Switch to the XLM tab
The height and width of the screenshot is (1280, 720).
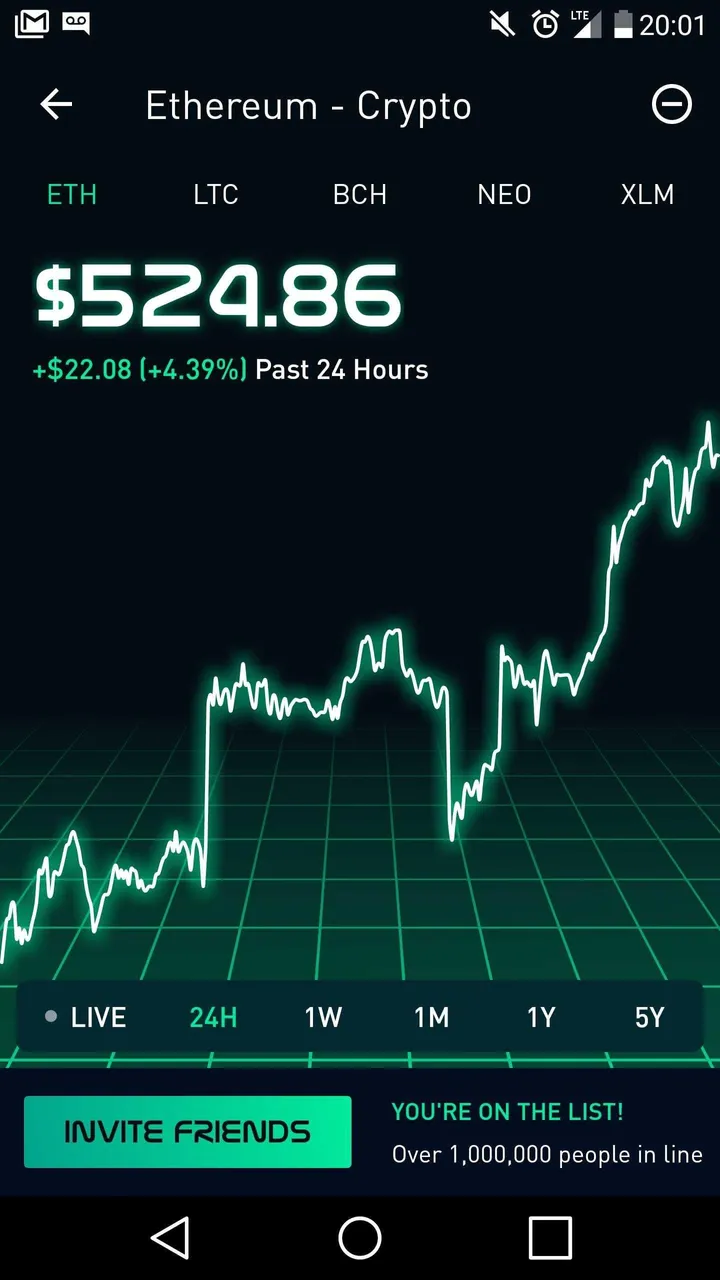647,194
